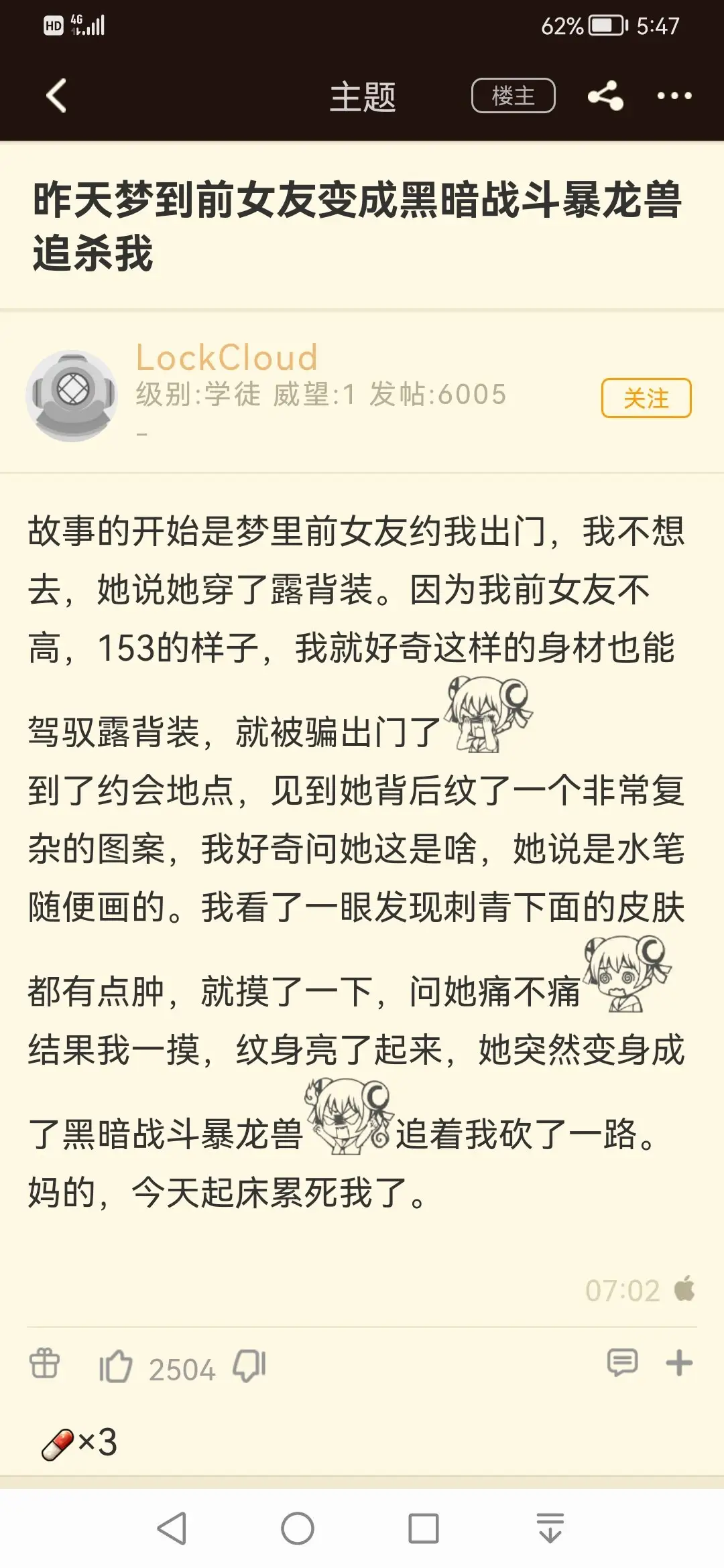The height and width of the screenshot is (1568, 724).
Task: Open the system recent apps view
Action: click(x=424, y=1528)
